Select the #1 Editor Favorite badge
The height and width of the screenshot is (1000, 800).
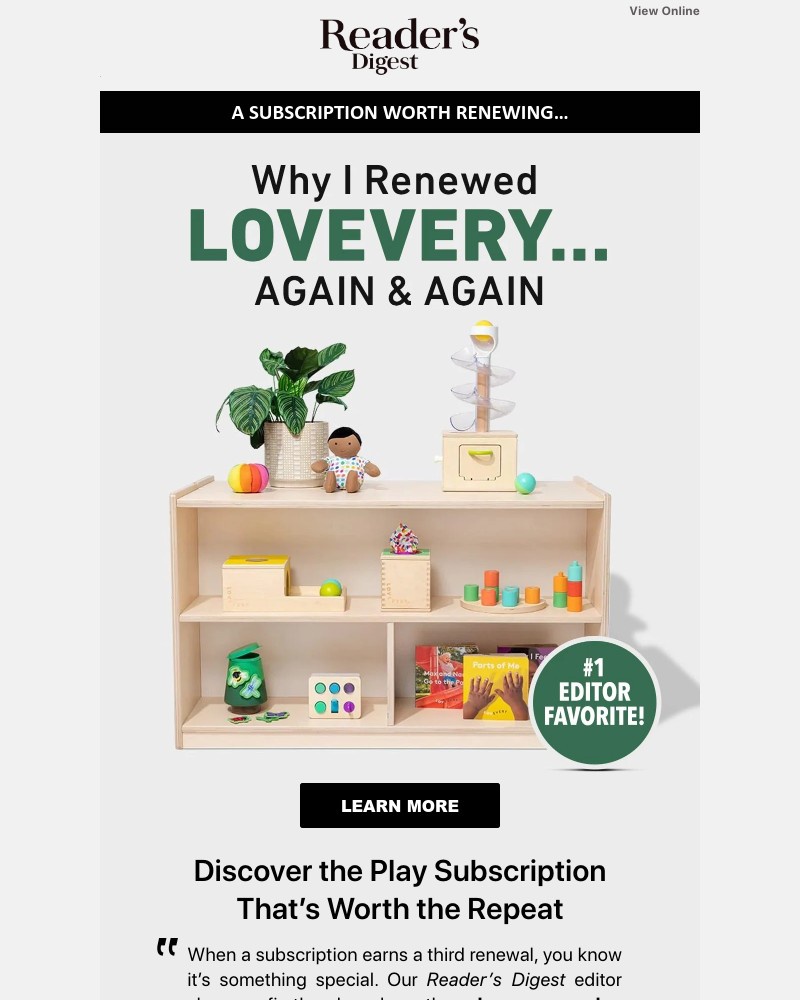(594, 700)
